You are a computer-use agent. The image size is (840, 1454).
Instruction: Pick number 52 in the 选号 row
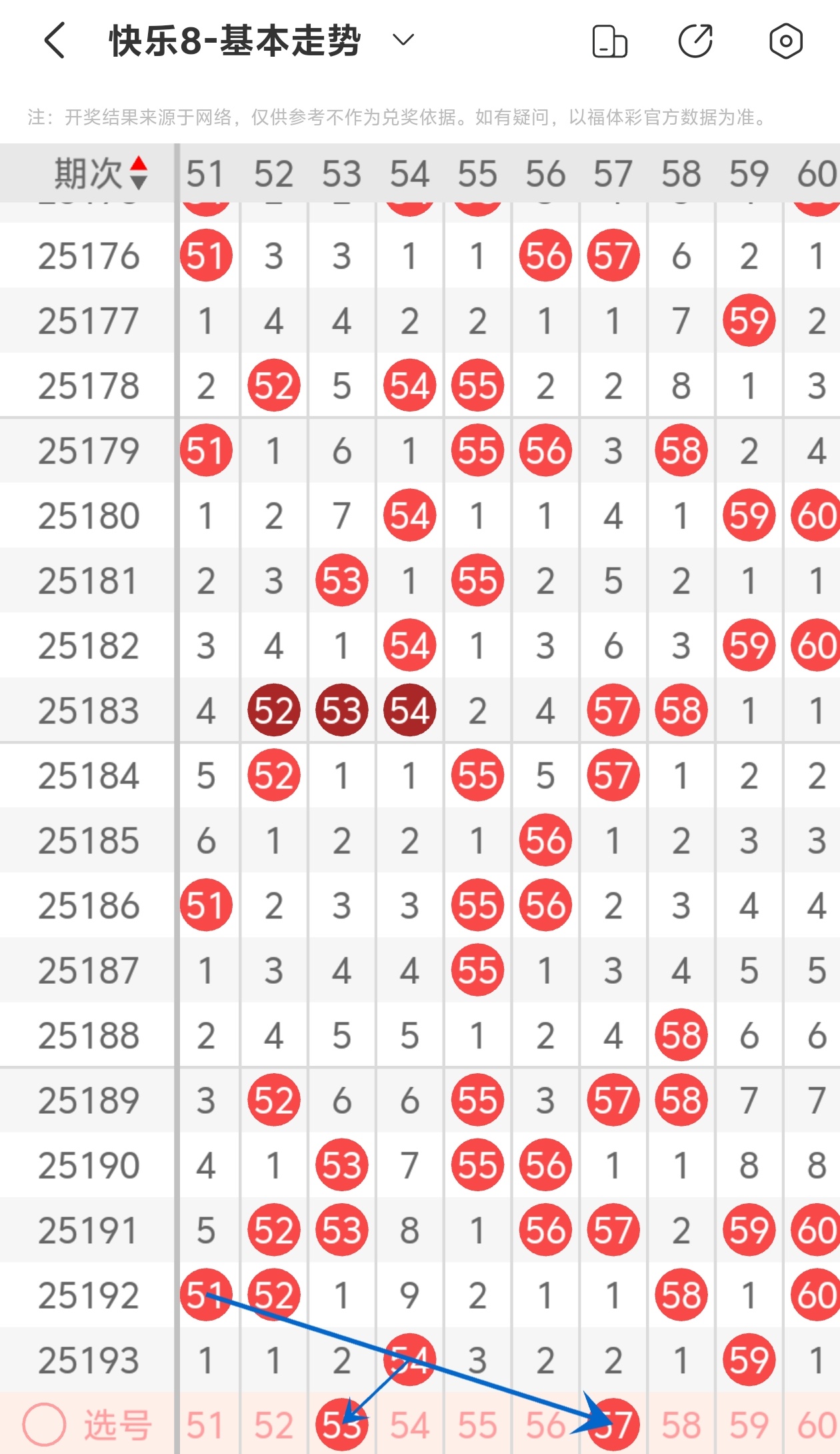coord(273,1425)
